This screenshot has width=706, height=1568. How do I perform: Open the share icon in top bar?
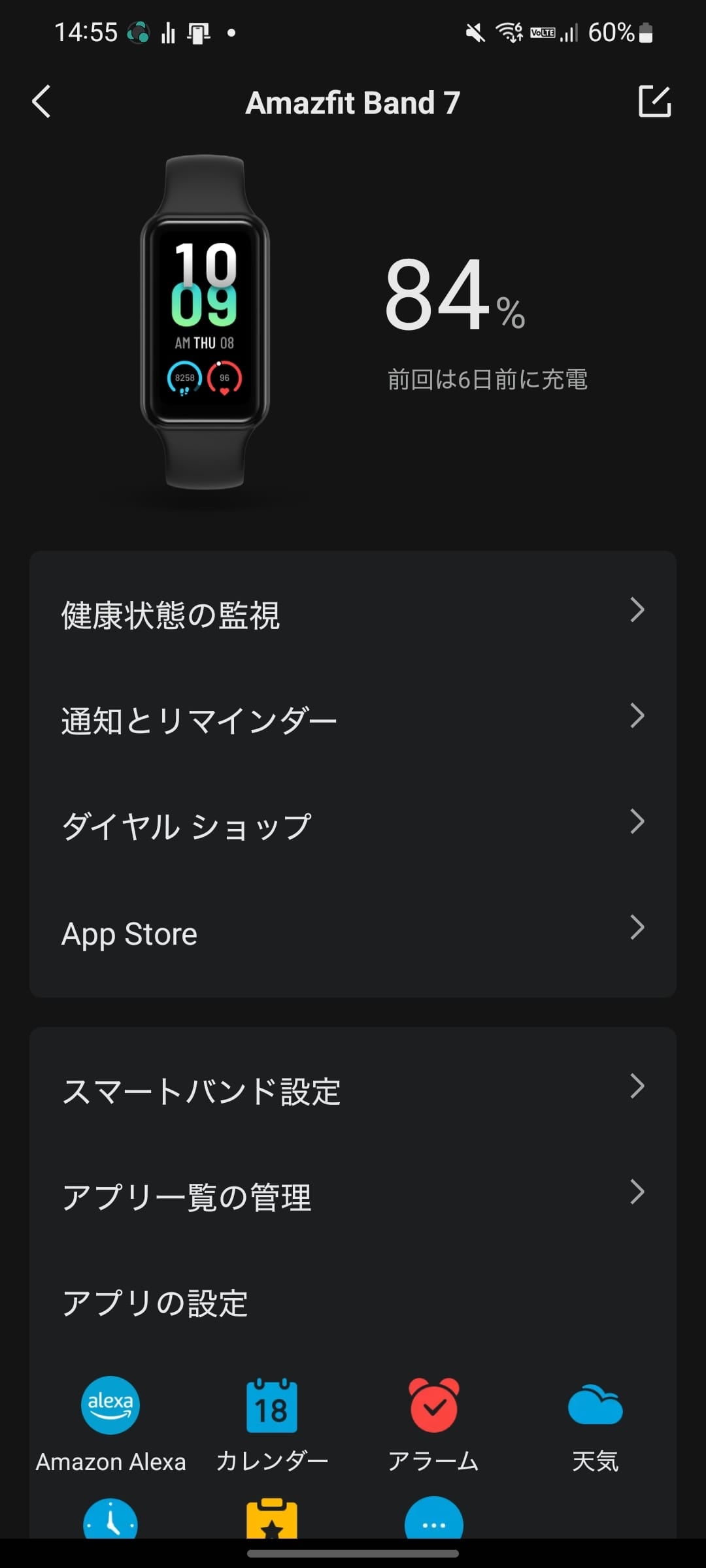(x=654, y=102)
